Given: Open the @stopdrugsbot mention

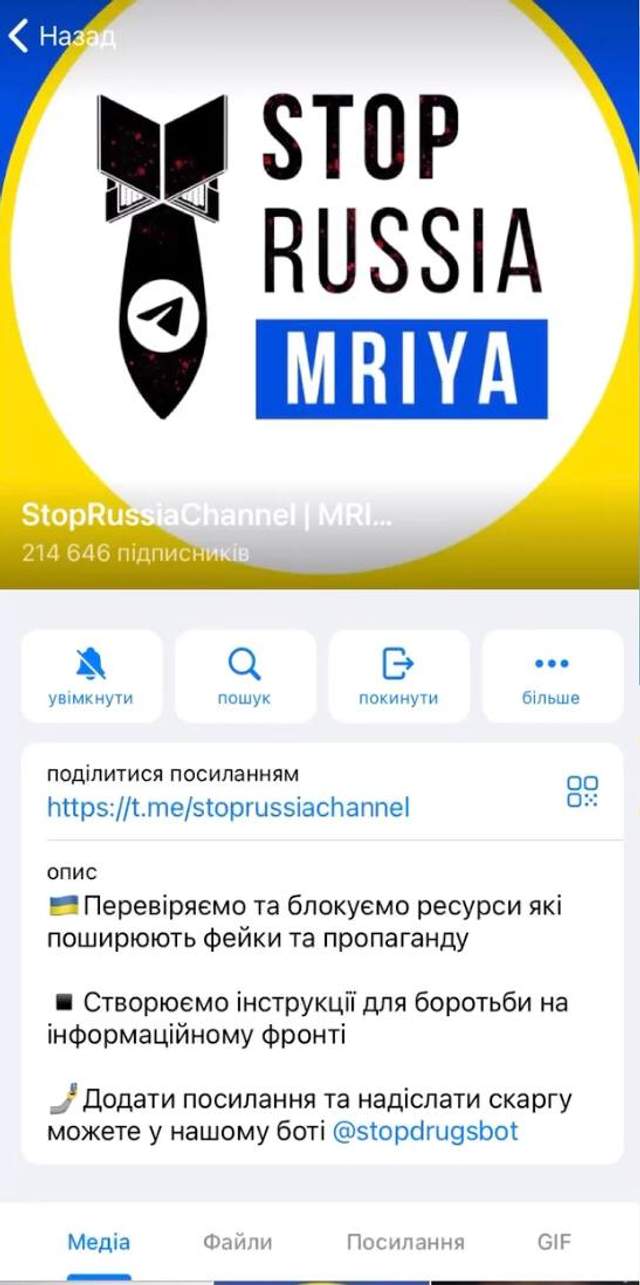Looking at the screenshot, I should [425, 1130].
